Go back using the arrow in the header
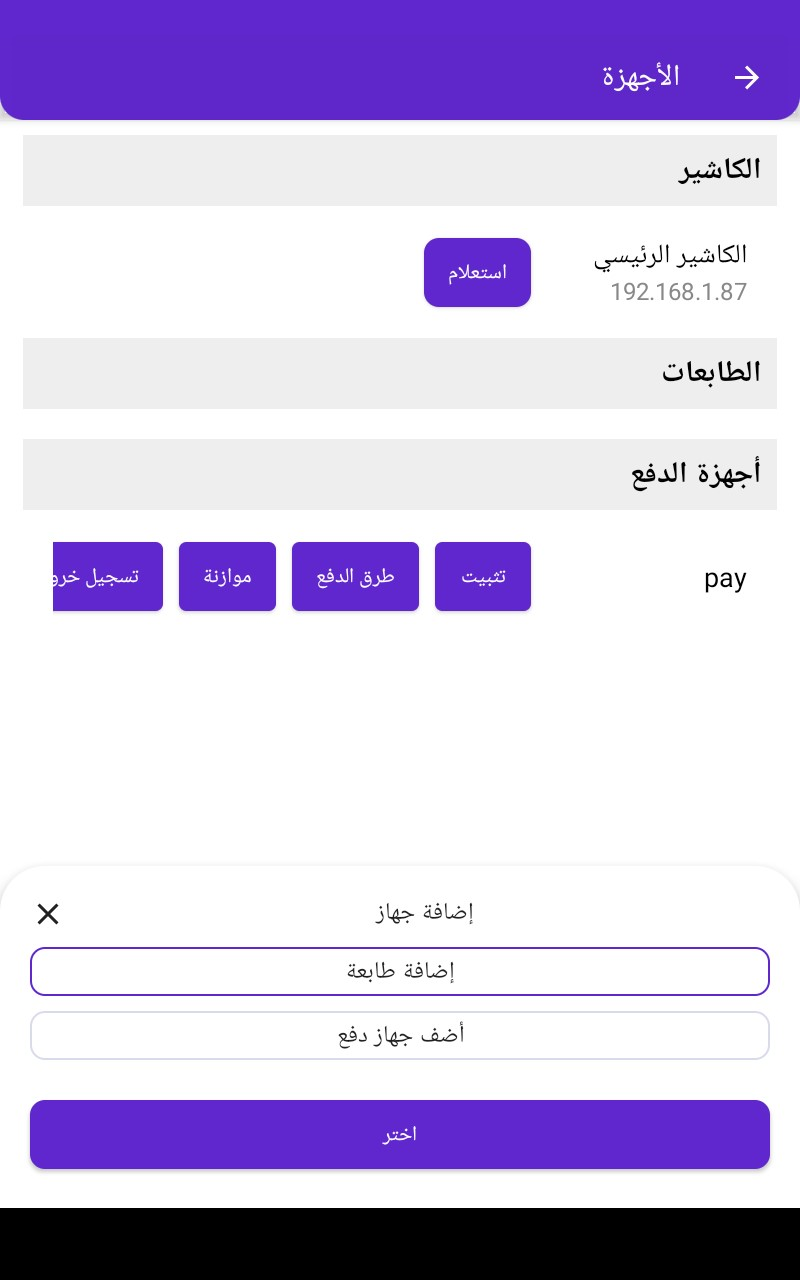The width and height of the screenshot is (800, 1280). [x=747, y=78]
